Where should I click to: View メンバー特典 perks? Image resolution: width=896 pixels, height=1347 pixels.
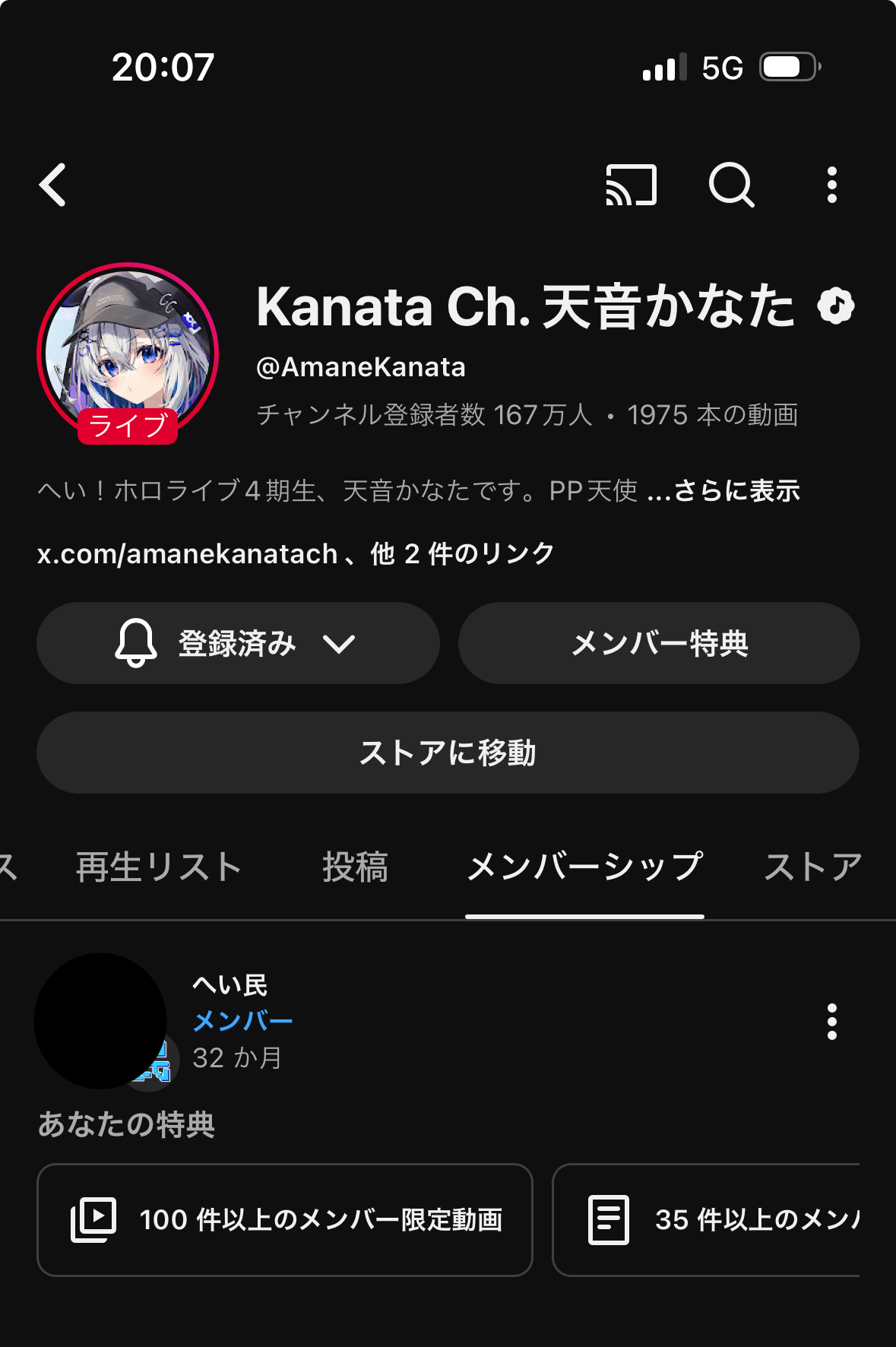pyautogui.click(x=659, y=643)
